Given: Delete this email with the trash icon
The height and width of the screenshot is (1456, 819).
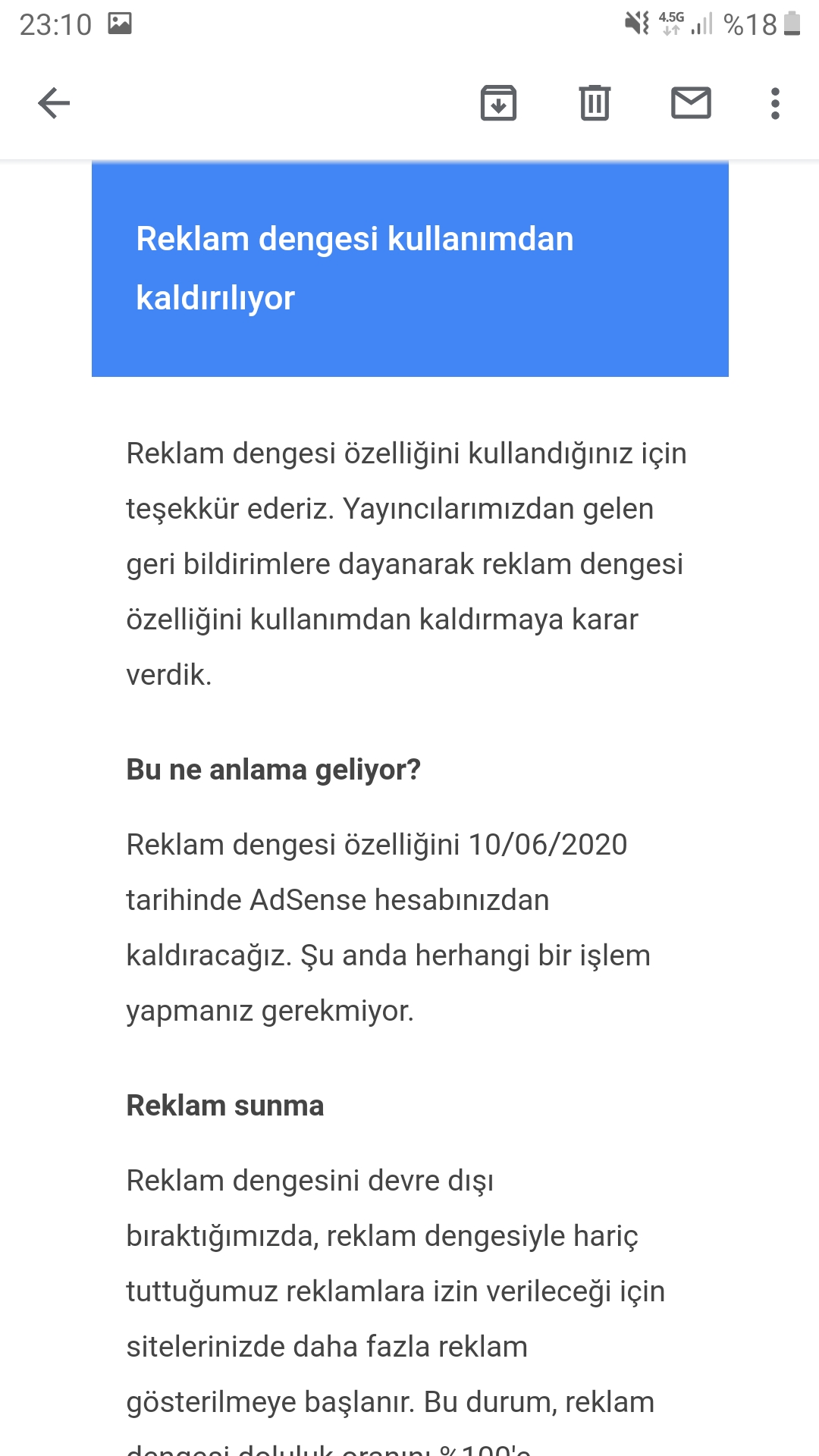Looking at the screenshot, I should [595, 103].
